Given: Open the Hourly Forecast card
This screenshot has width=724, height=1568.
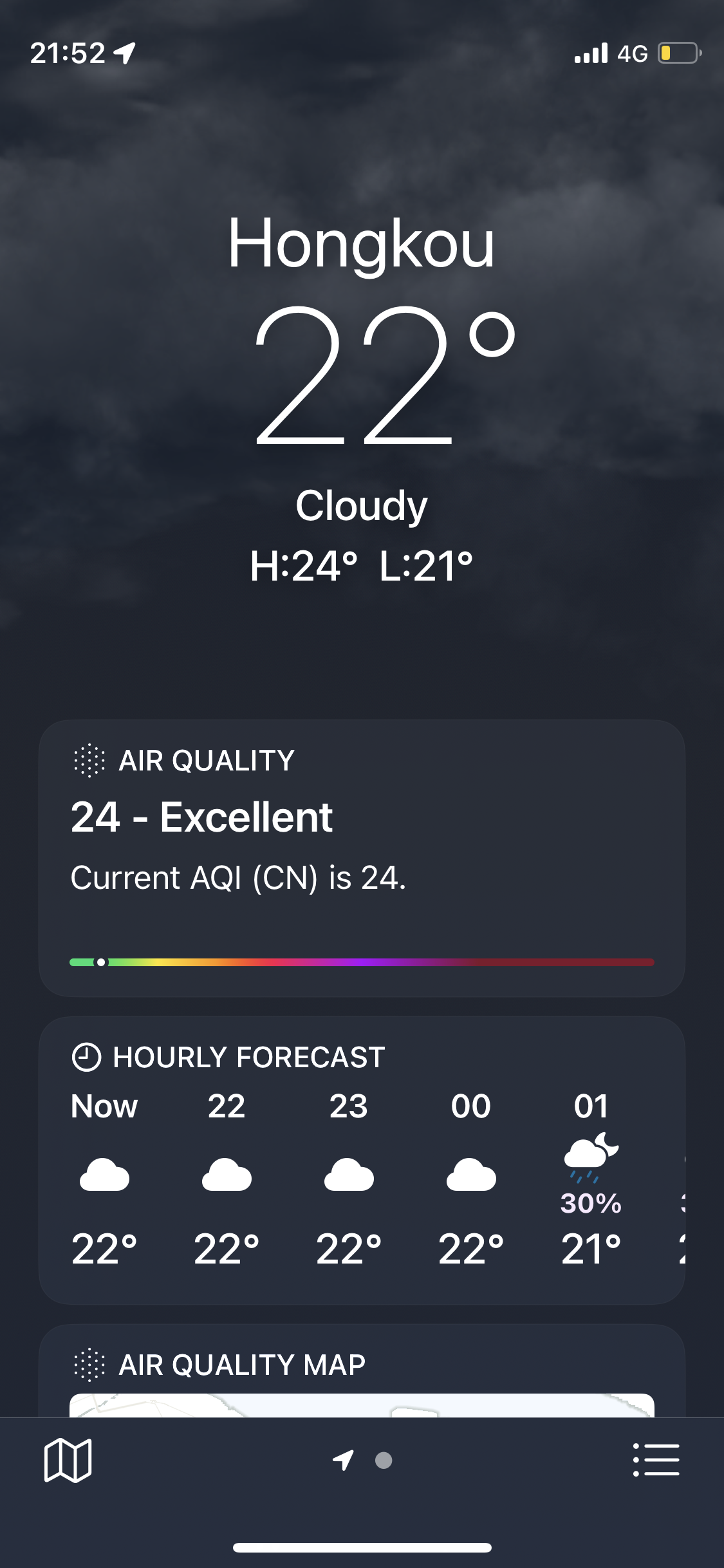Looking at the screenshot, I should [362, 1161].
